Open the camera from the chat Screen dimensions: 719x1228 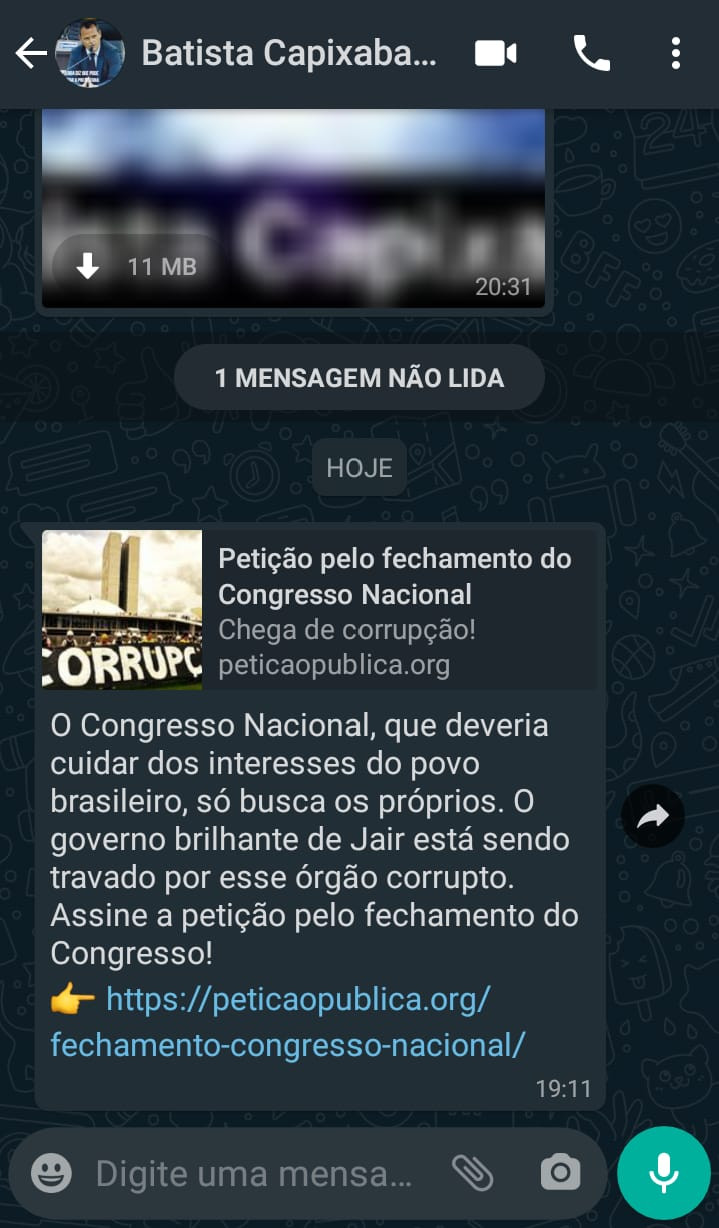(x=560, y=1172)
